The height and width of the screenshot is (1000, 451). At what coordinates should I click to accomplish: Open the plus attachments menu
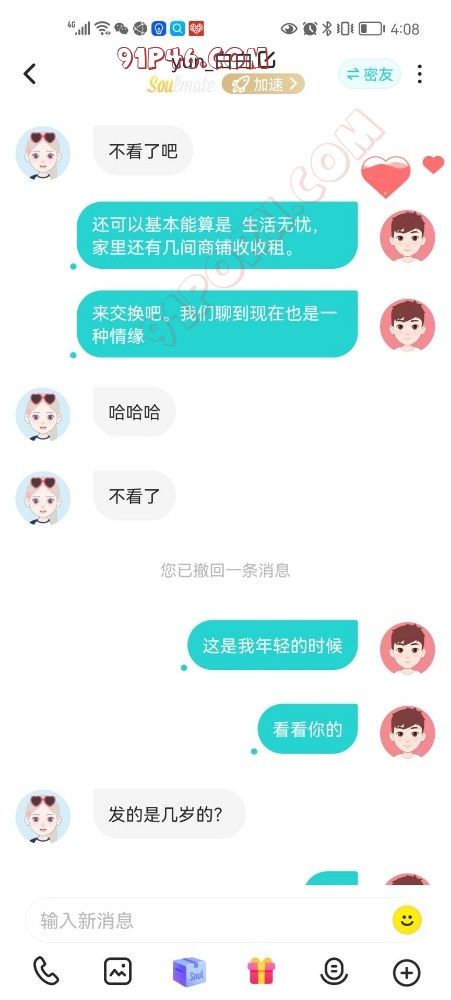406,972
